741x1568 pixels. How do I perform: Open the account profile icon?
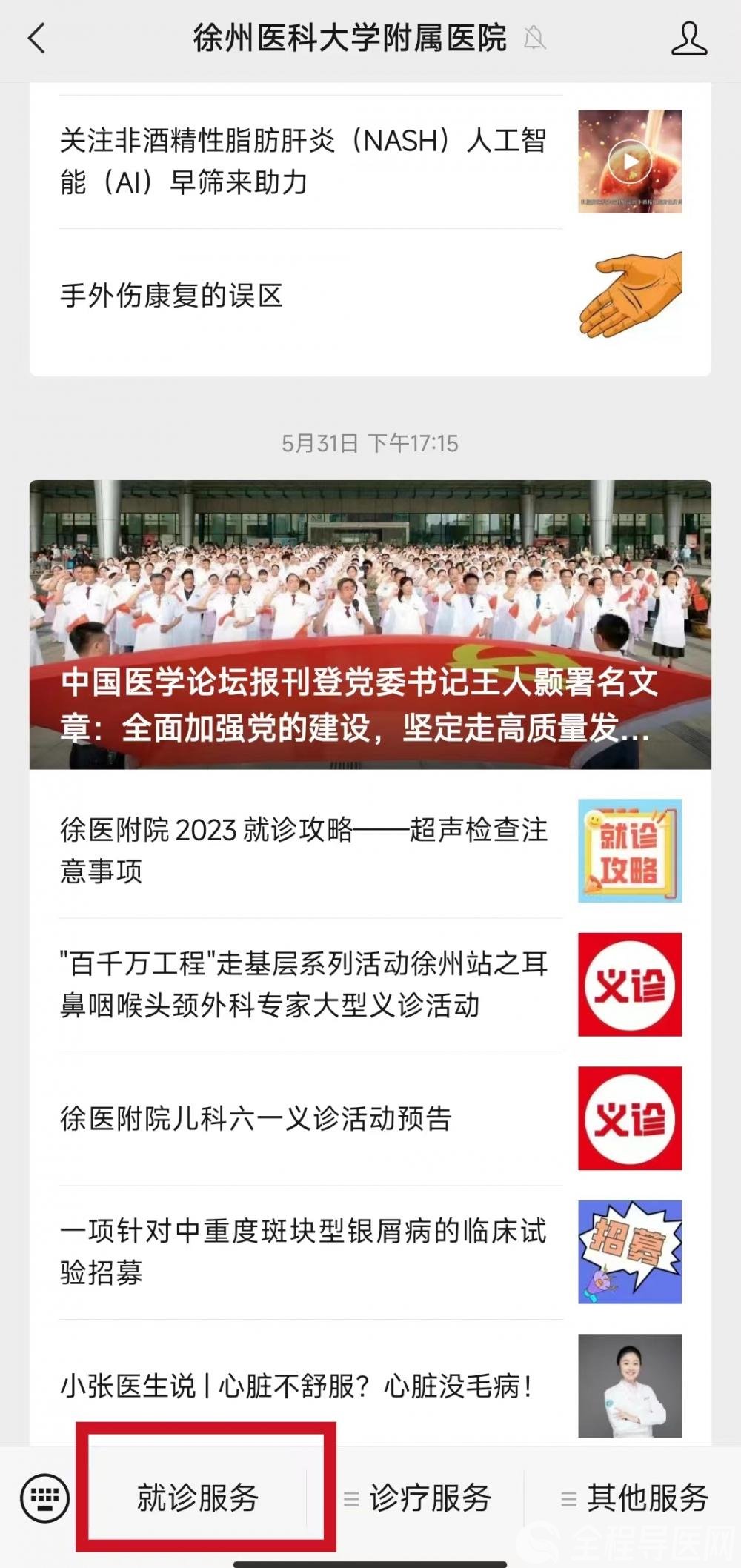688,39
